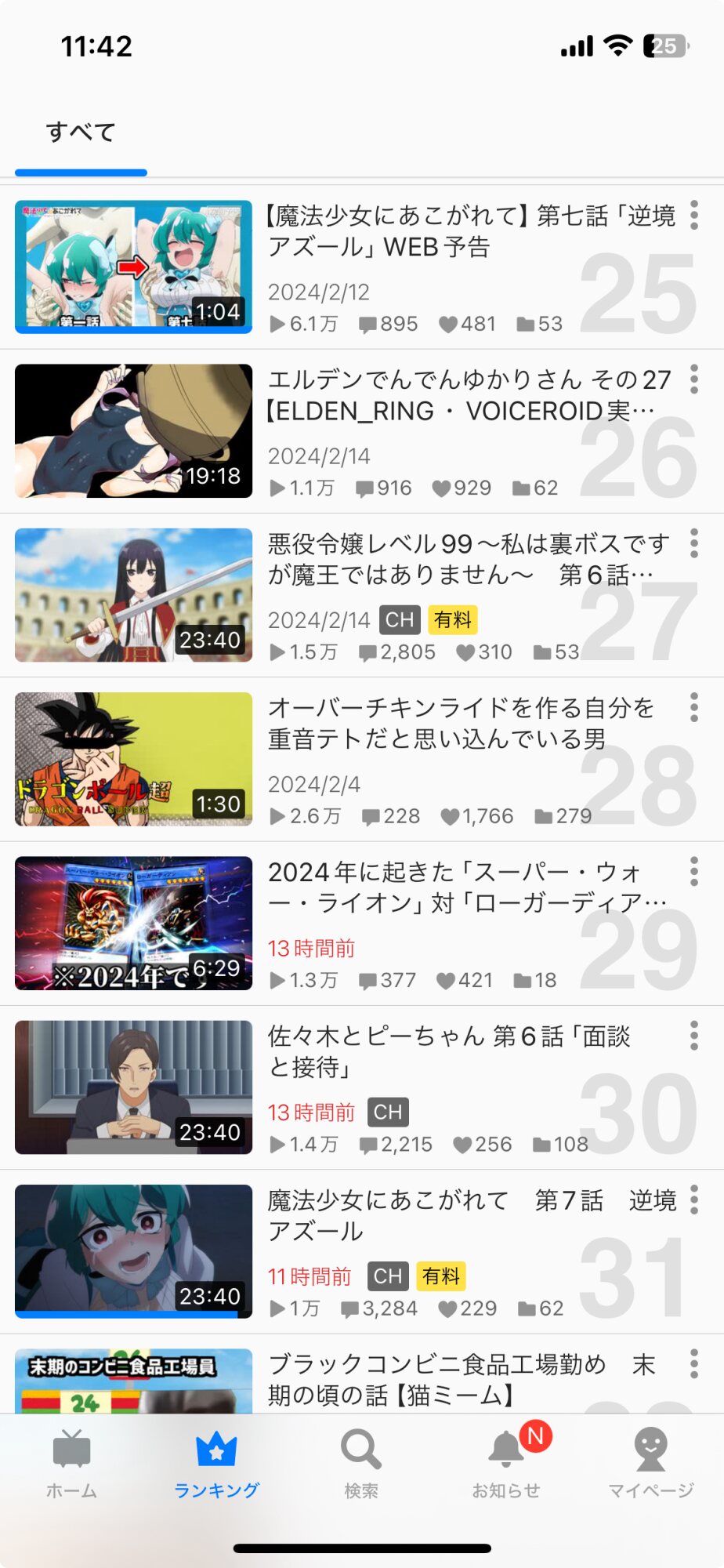Open more options for 佐々木とピーちゃん video
The image size is (724, 1568).
693,1036
